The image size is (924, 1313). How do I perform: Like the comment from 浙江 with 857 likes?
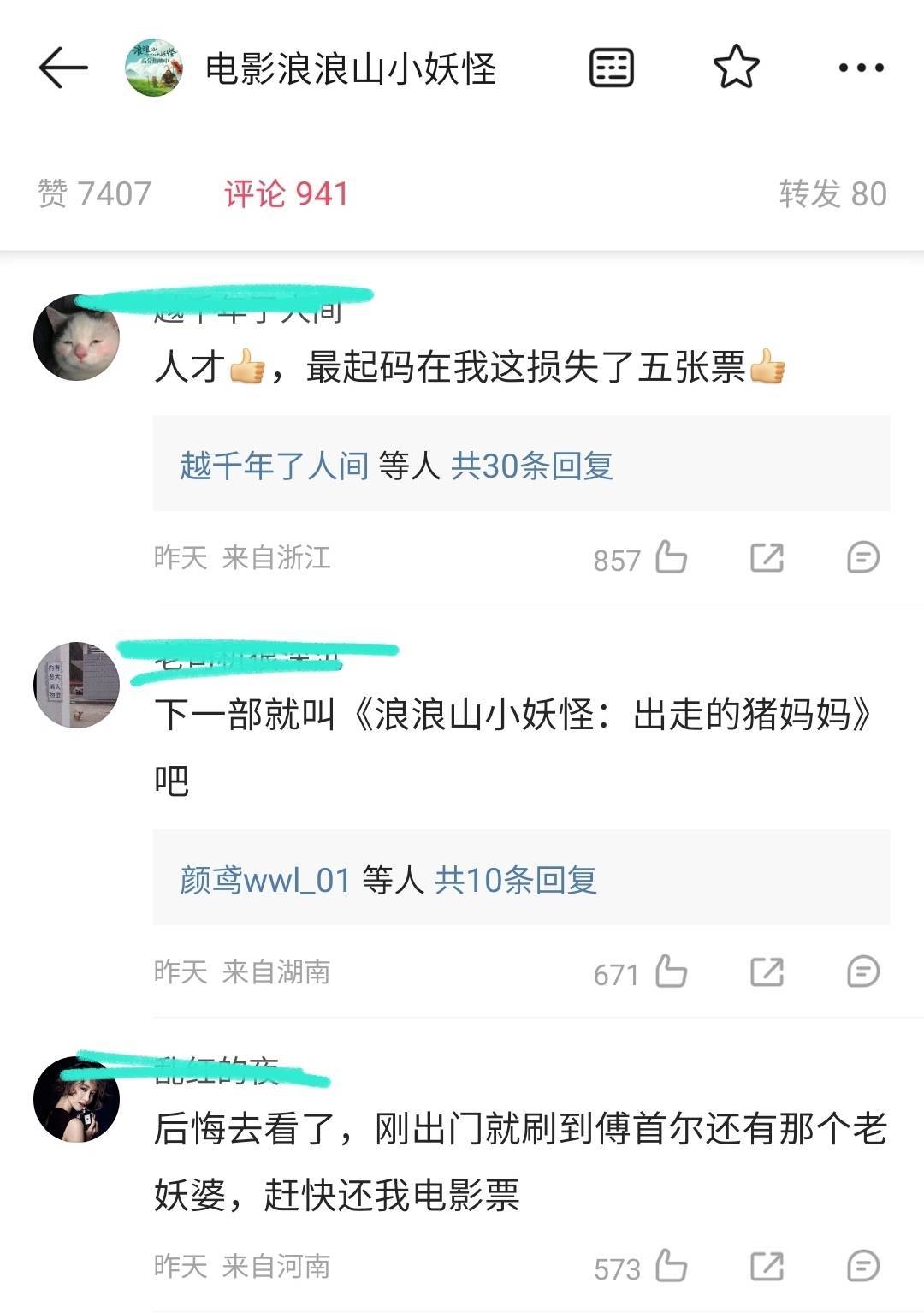pyautogui.click(x=671, y=558)
